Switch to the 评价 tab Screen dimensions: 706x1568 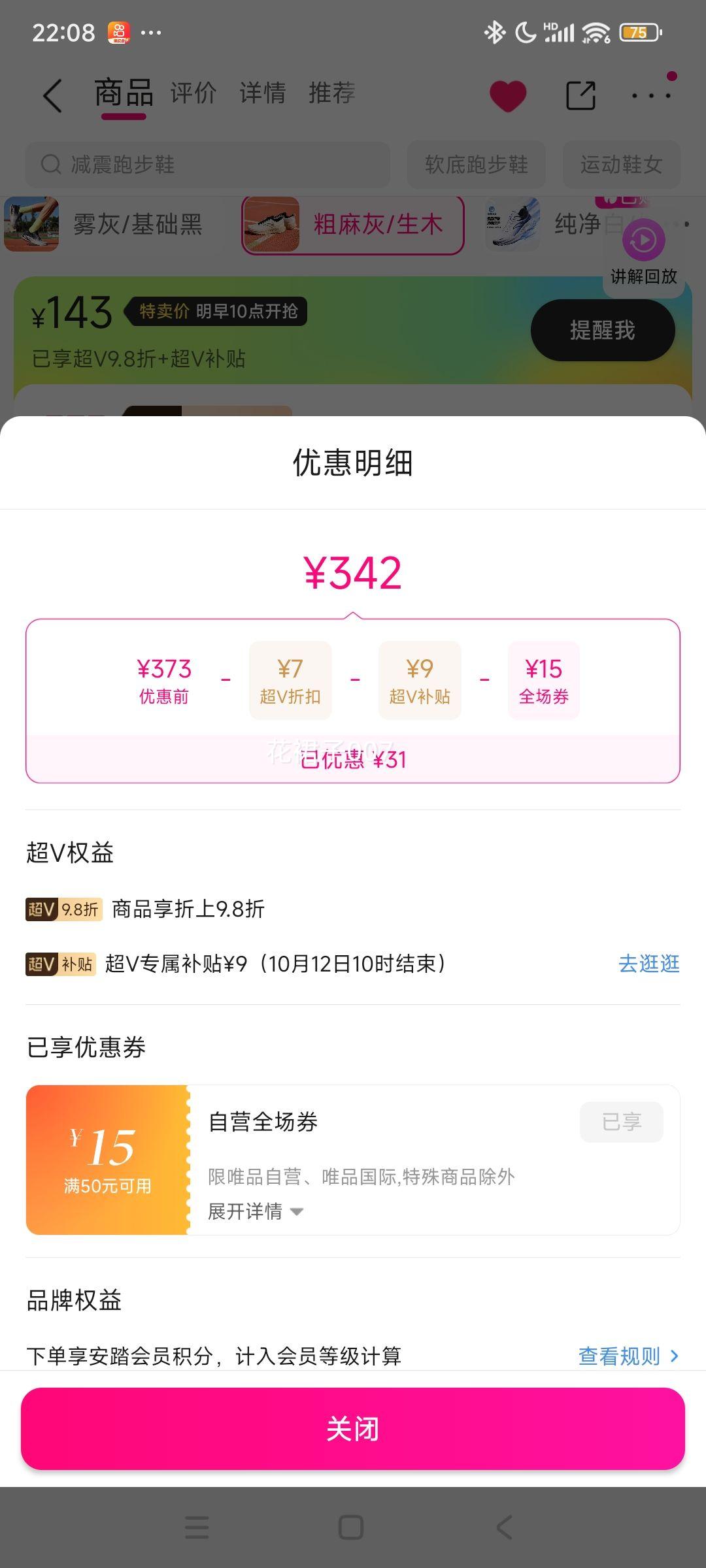193,93
